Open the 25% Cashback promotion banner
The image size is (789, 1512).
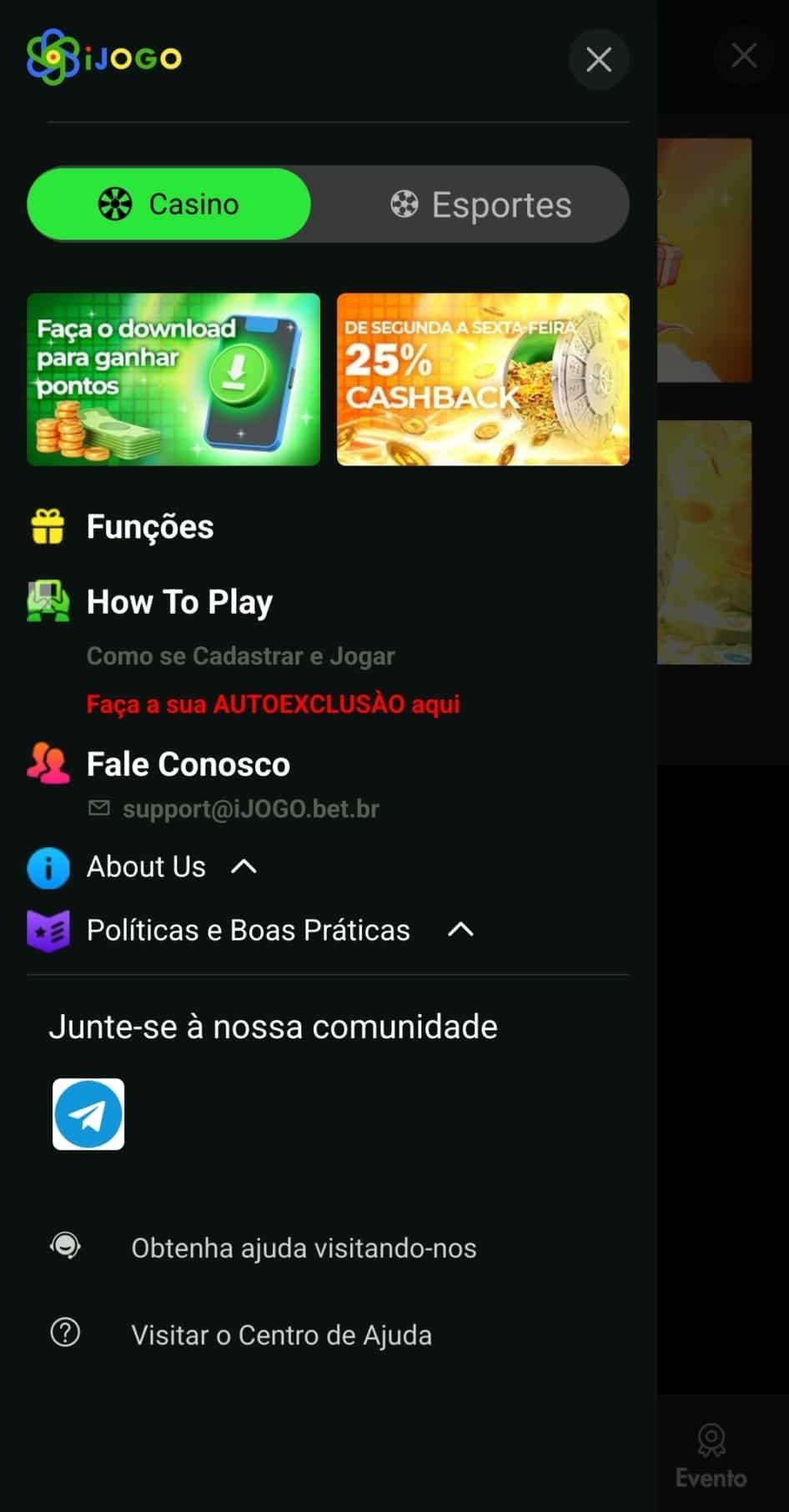coord(482,378)
